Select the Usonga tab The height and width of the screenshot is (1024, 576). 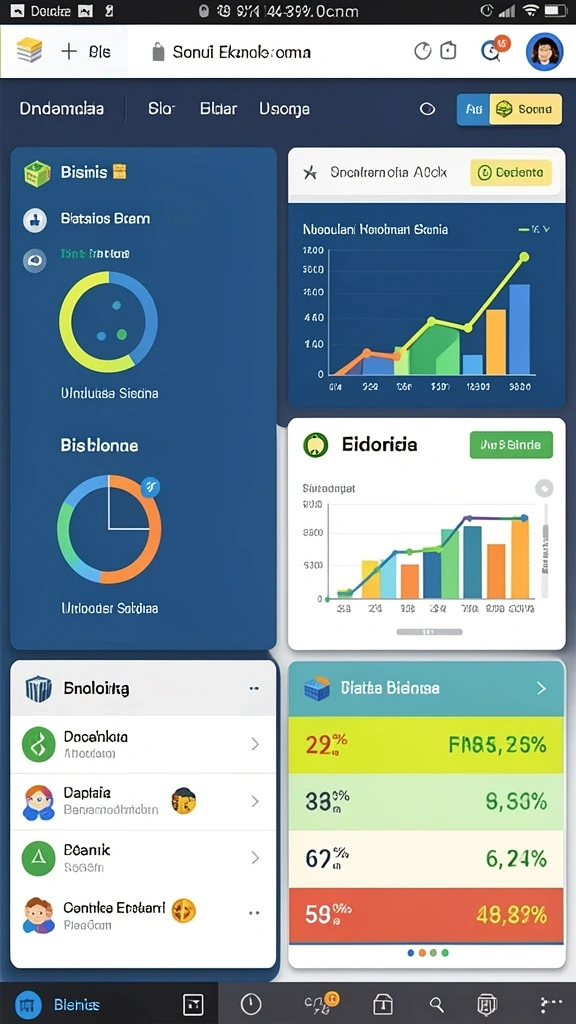284,108
